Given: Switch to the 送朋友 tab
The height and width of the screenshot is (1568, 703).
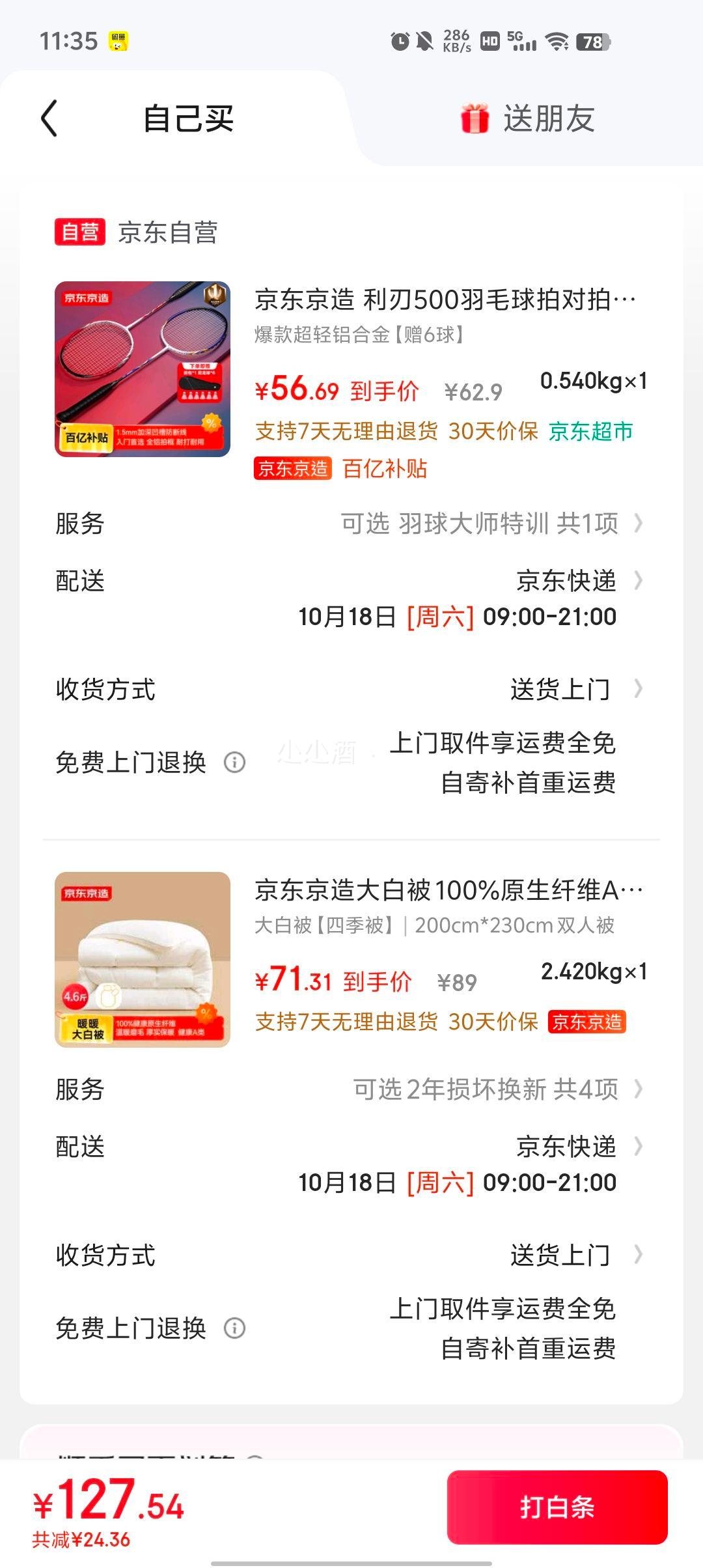Looking at the screenshot, I should (528, 119).
